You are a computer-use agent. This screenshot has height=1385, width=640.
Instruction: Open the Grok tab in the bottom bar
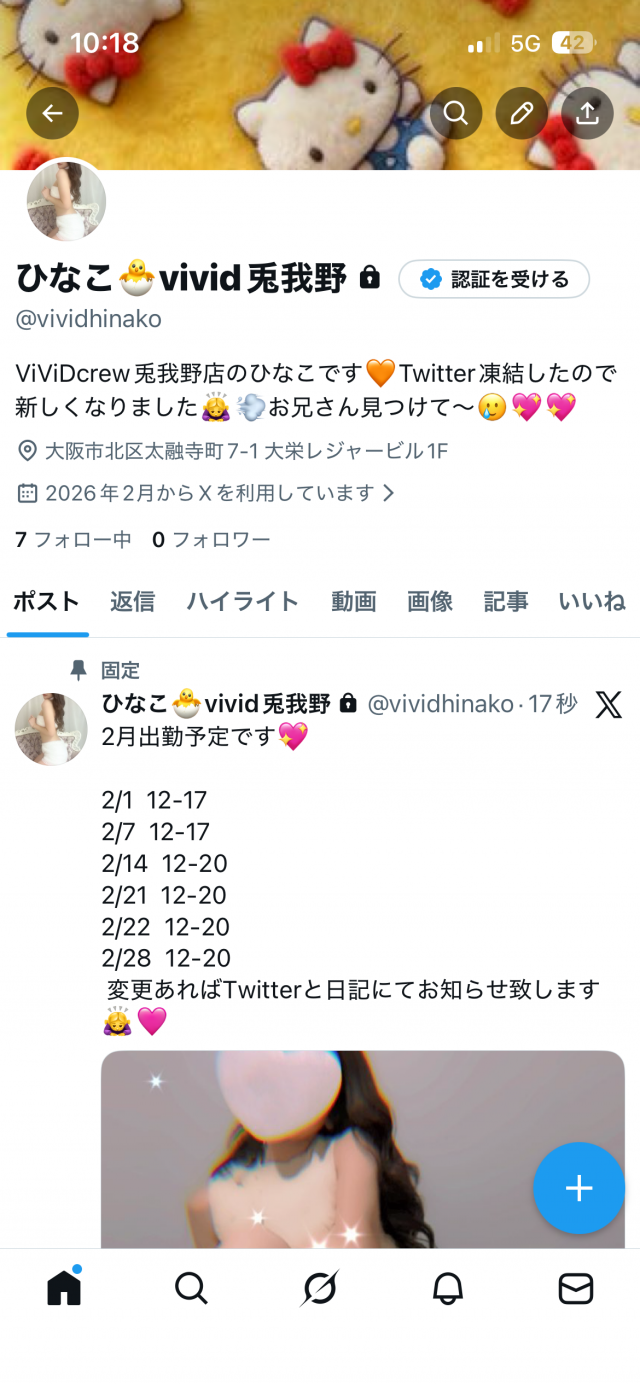[x=320, y=1289]
